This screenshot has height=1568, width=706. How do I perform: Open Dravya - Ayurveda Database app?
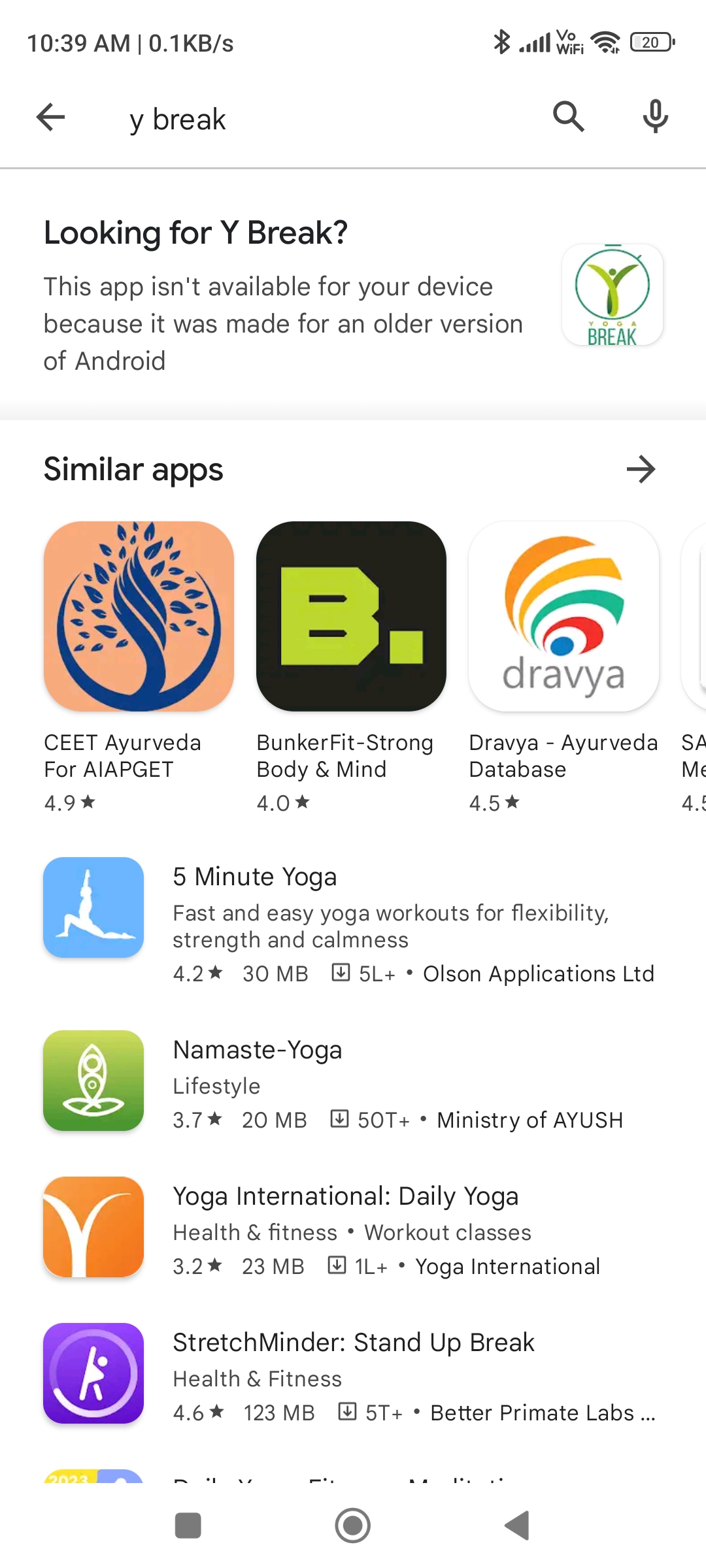[x=563, y=666]
